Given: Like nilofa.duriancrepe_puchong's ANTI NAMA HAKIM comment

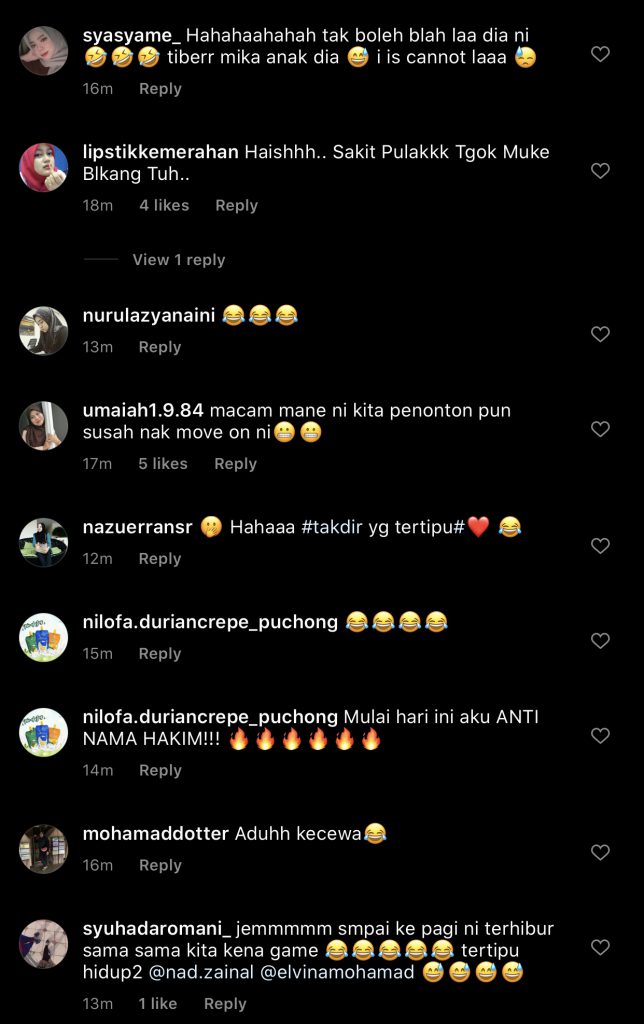Looking at the screenshot, I should (x=600, y=735).
